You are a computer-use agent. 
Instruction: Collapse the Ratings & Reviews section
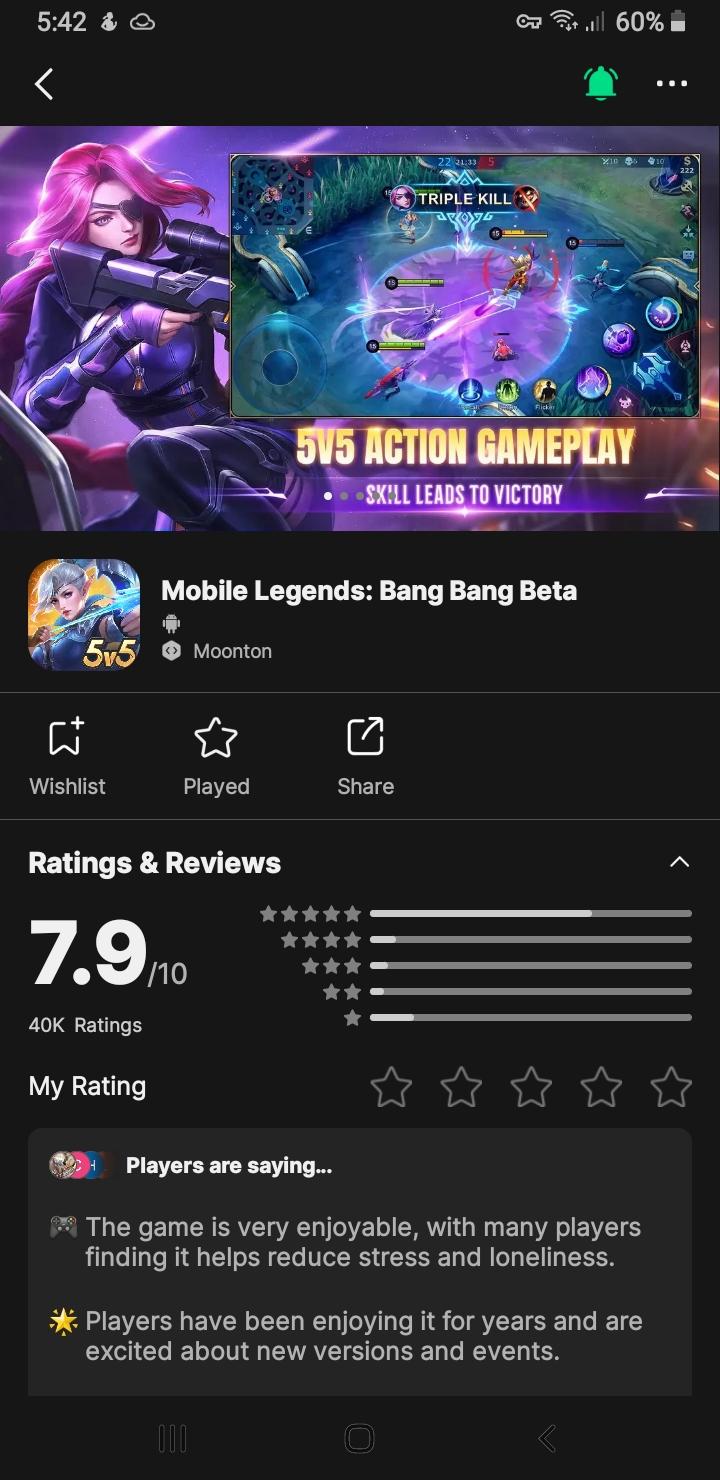(x=679, y=862)
